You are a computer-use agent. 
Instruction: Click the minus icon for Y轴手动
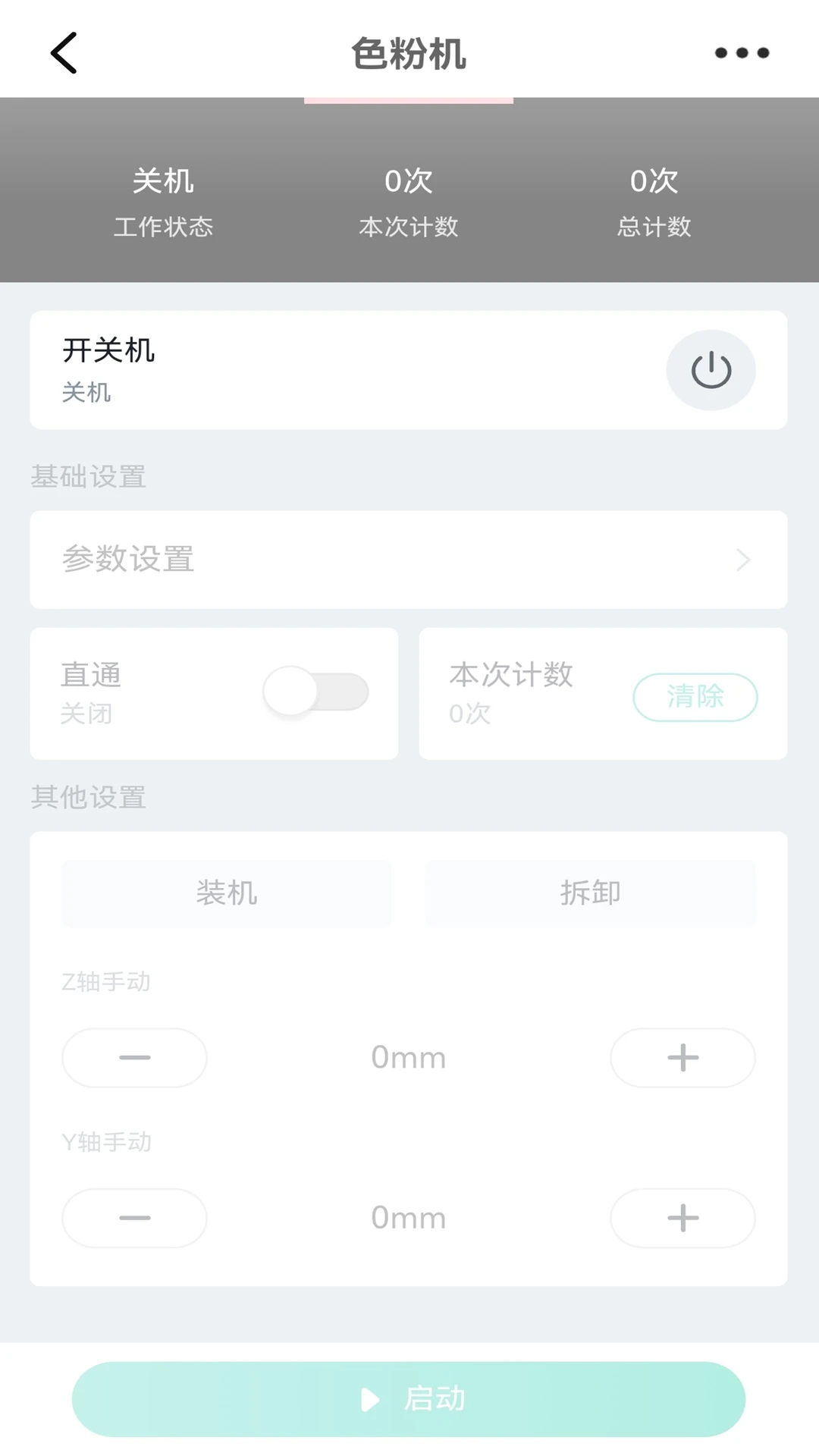pyautogui.click(x=133, y=1218)
